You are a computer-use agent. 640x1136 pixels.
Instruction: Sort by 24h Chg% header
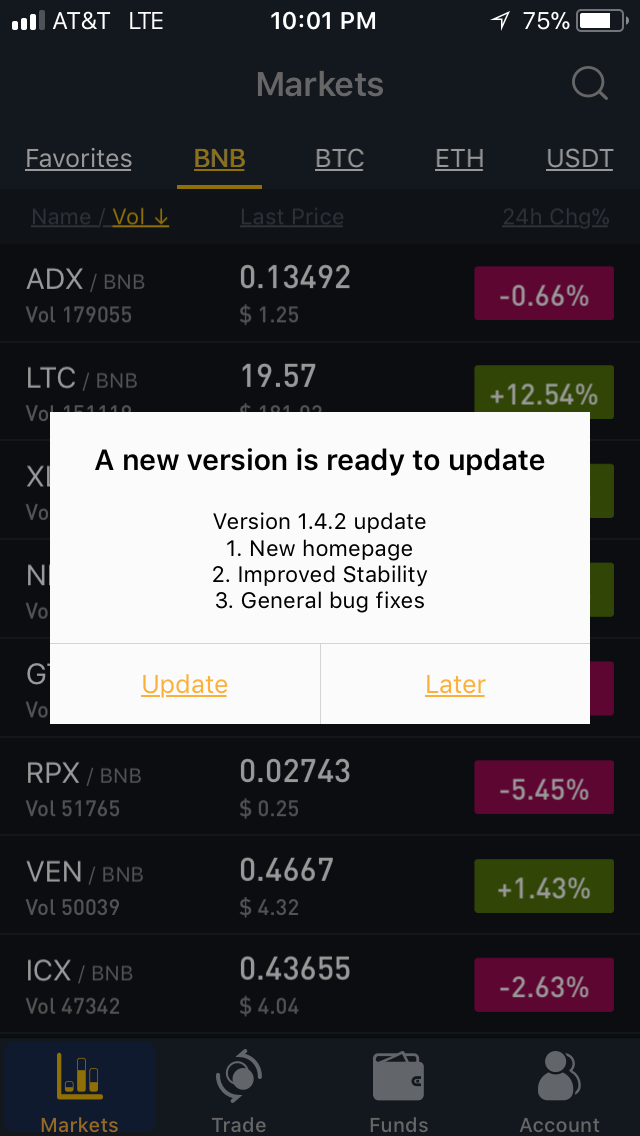(556, 217)
